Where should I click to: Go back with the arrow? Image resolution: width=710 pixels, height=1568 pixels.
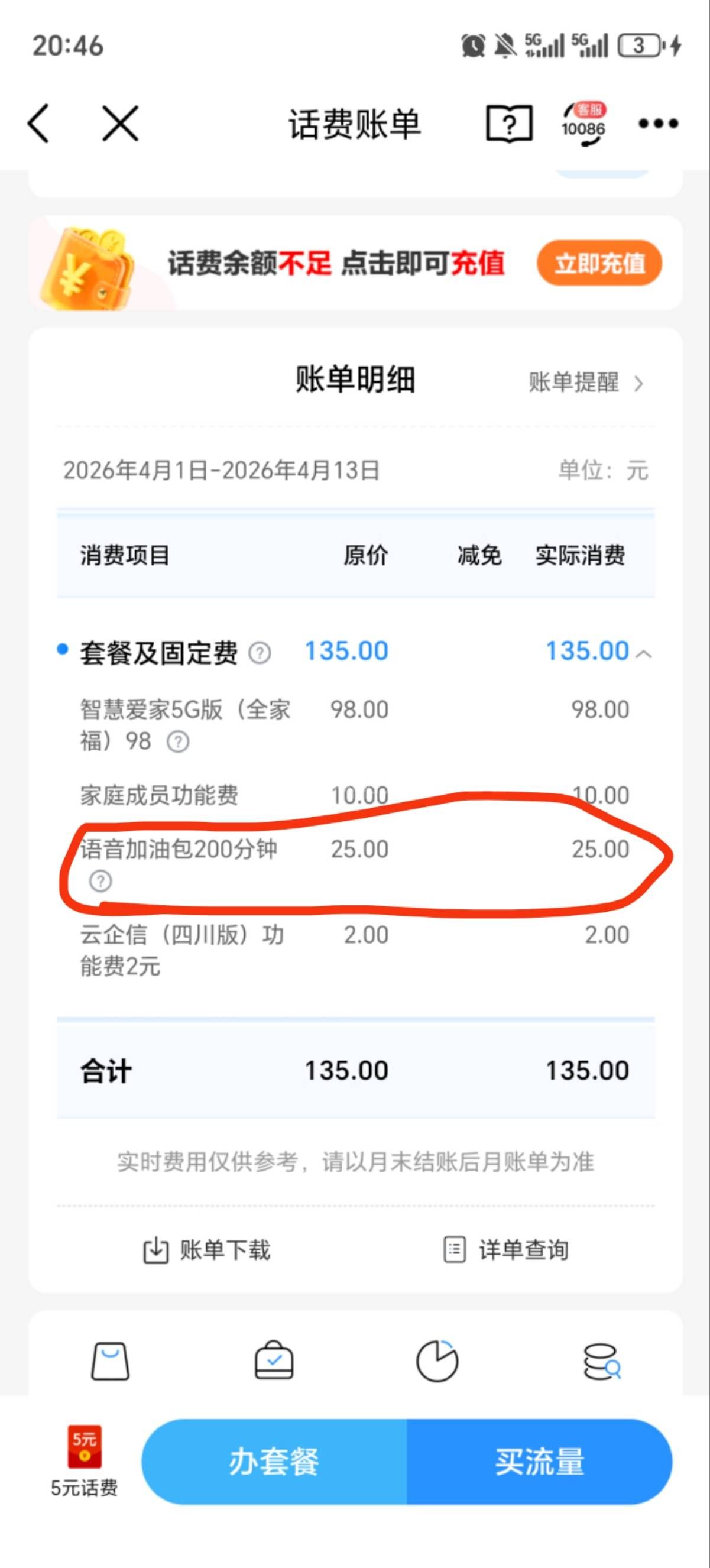pos(39,124)
